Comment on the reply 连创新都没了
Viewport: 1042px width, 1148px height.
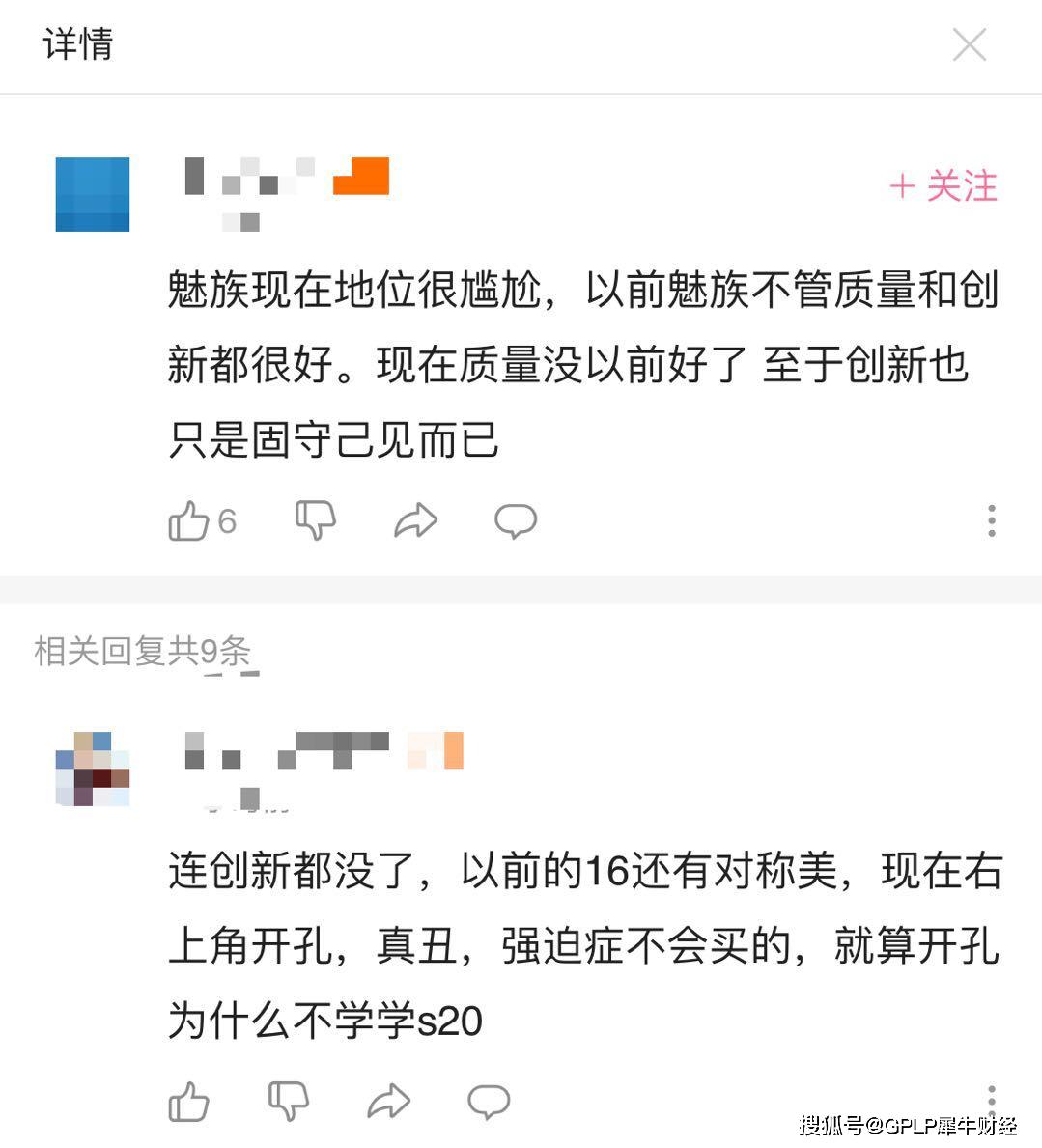tap(489, 1102)
